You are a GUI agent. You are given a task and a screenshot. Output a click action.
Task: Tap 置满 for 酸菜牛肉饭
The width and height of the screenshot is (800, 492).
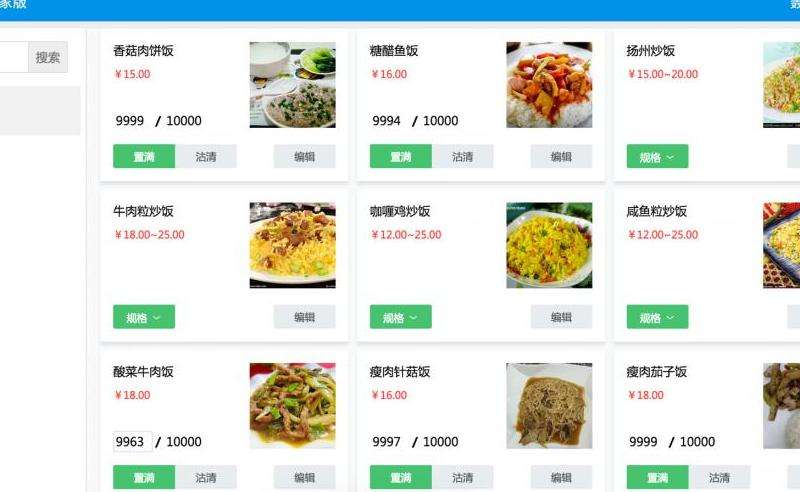[x=144, y=477]
